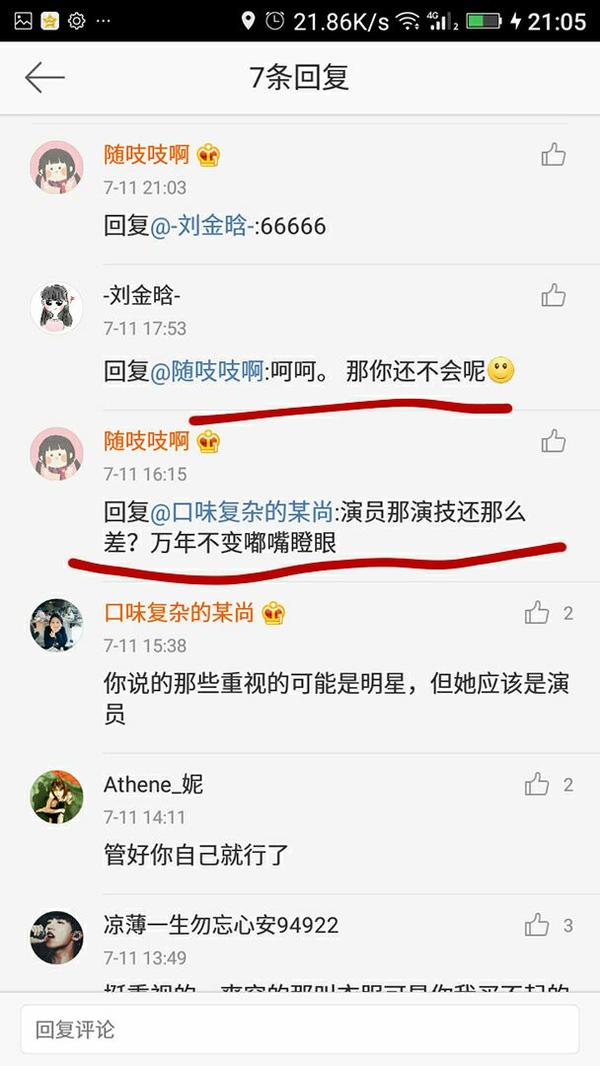View -刘金晗-'s profile avatar
The width and height of the screenshot is (600, 1066).
click(x=57, y=308)
